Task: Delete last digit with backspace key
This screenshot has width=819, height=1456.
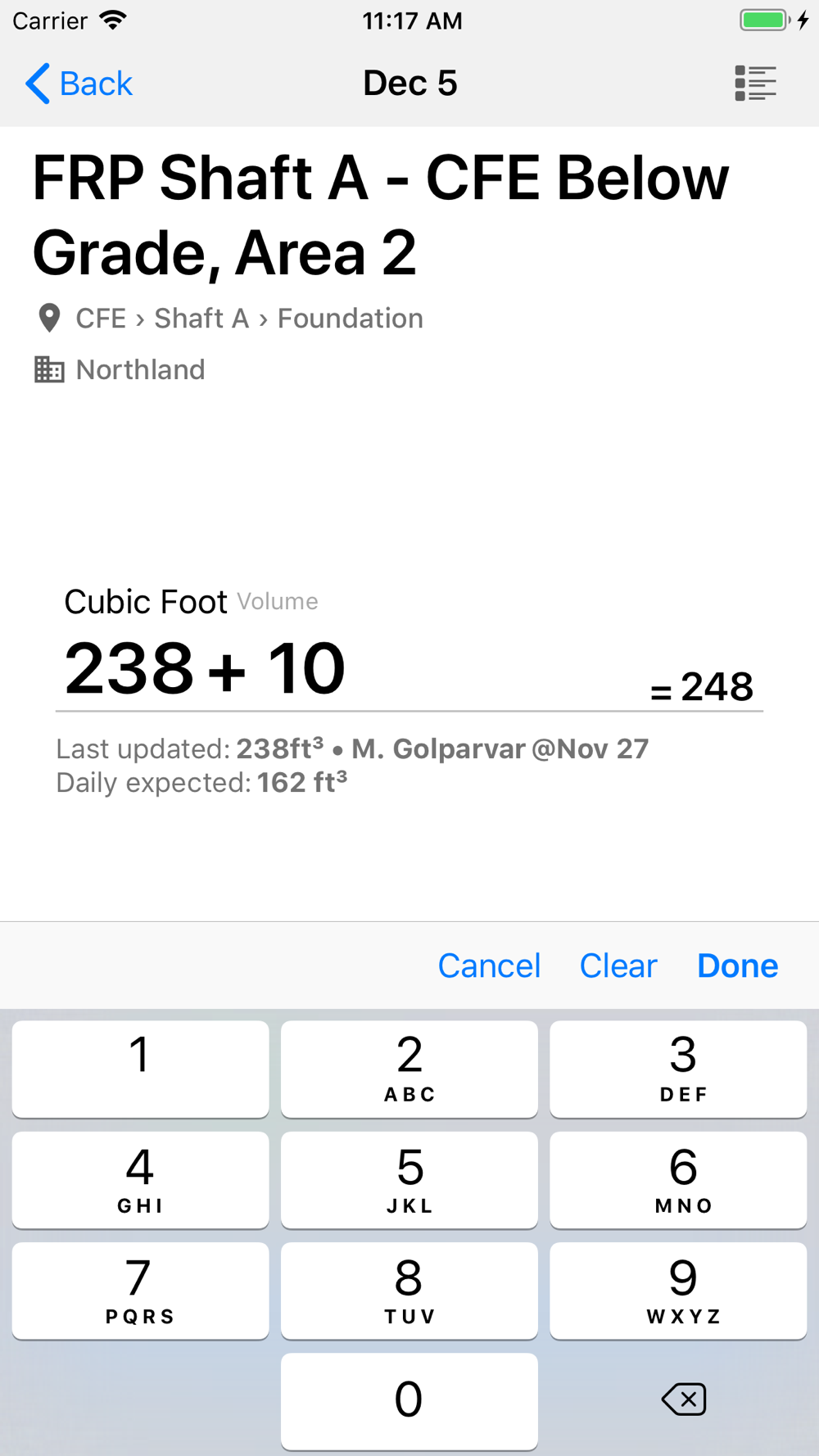Action: point(683,1399)
